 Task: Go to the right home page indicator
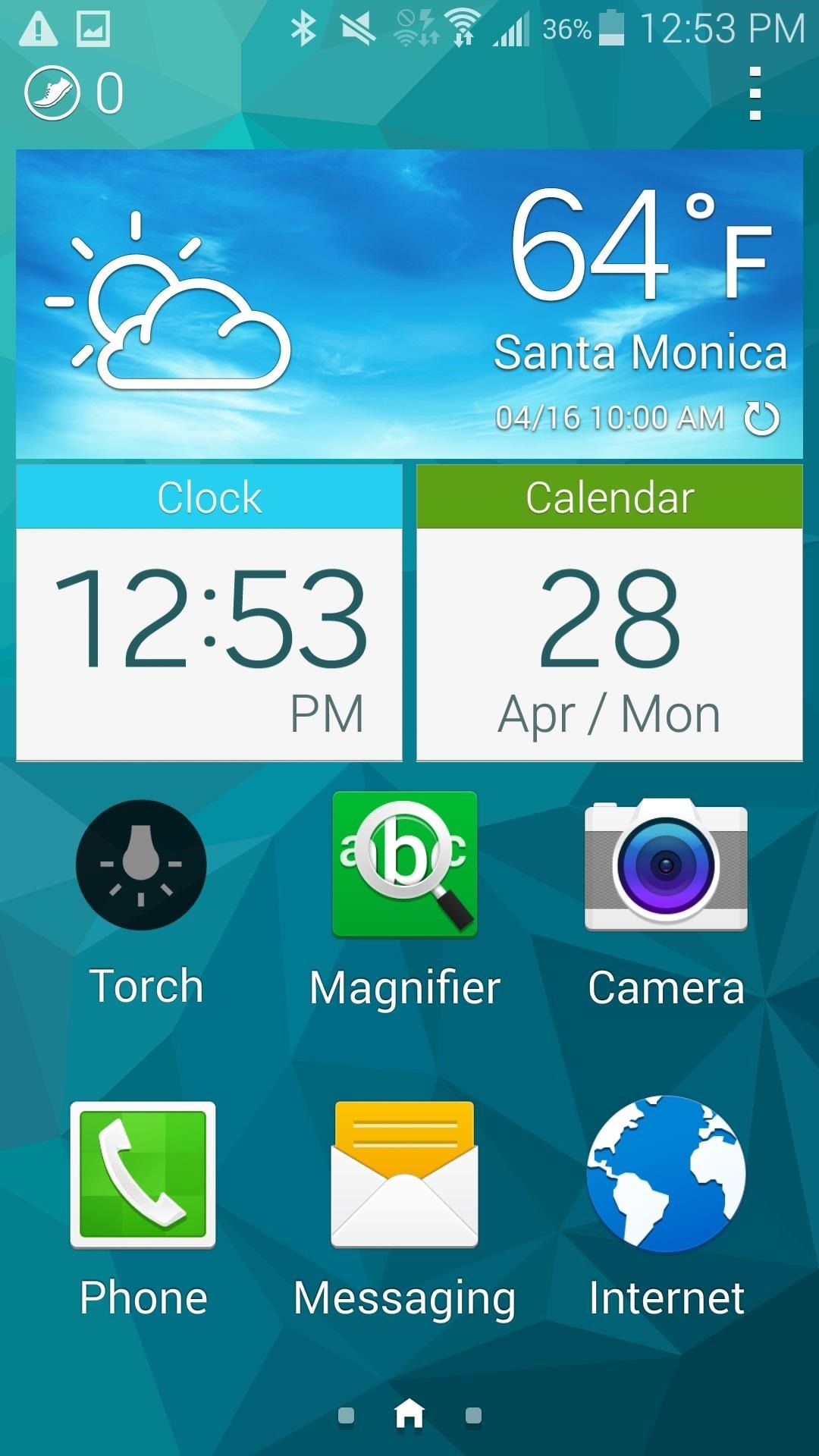click(x=473, y=1415)
